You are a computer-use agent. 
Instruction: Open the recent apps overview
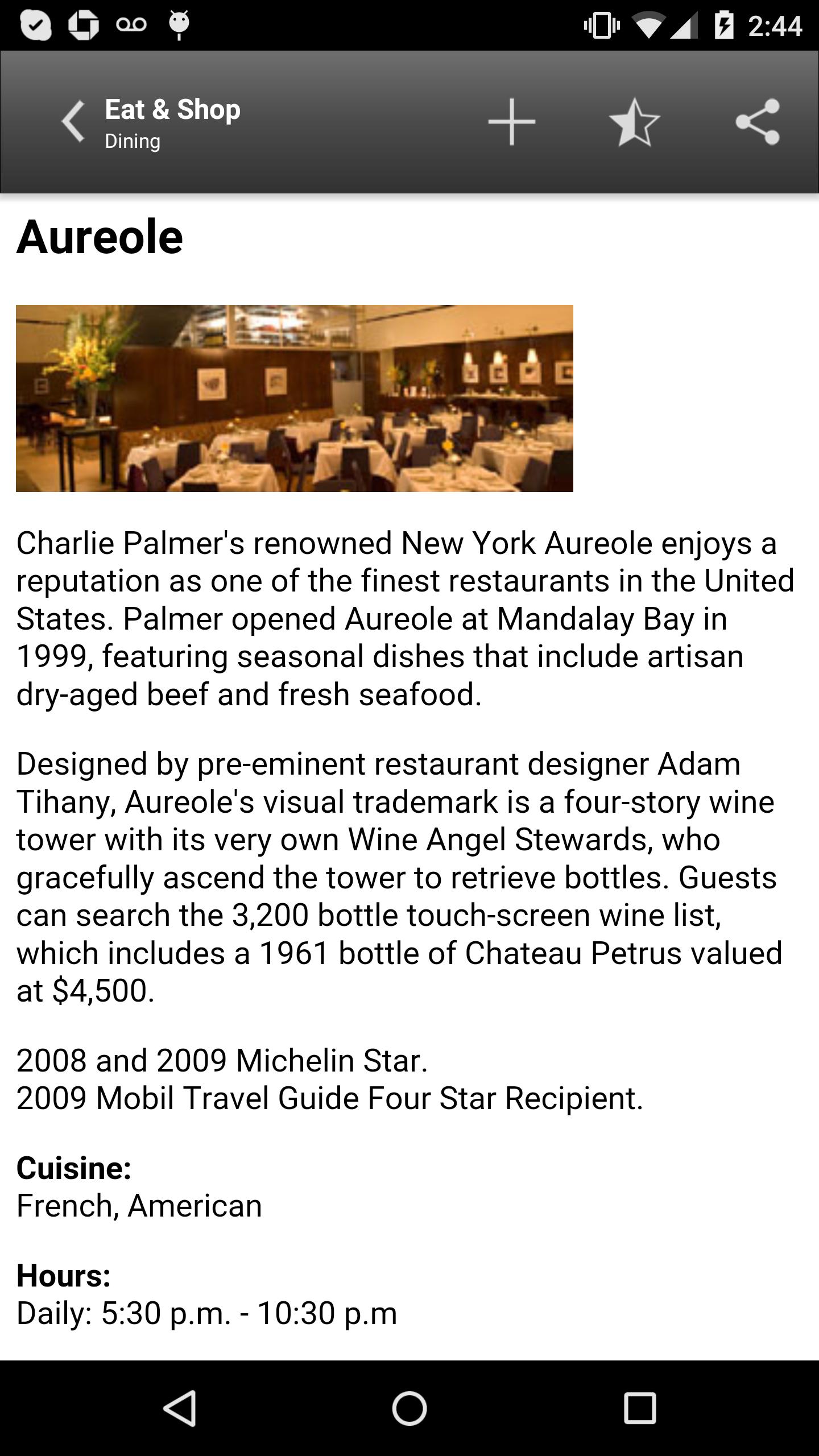pos(640,1408)
